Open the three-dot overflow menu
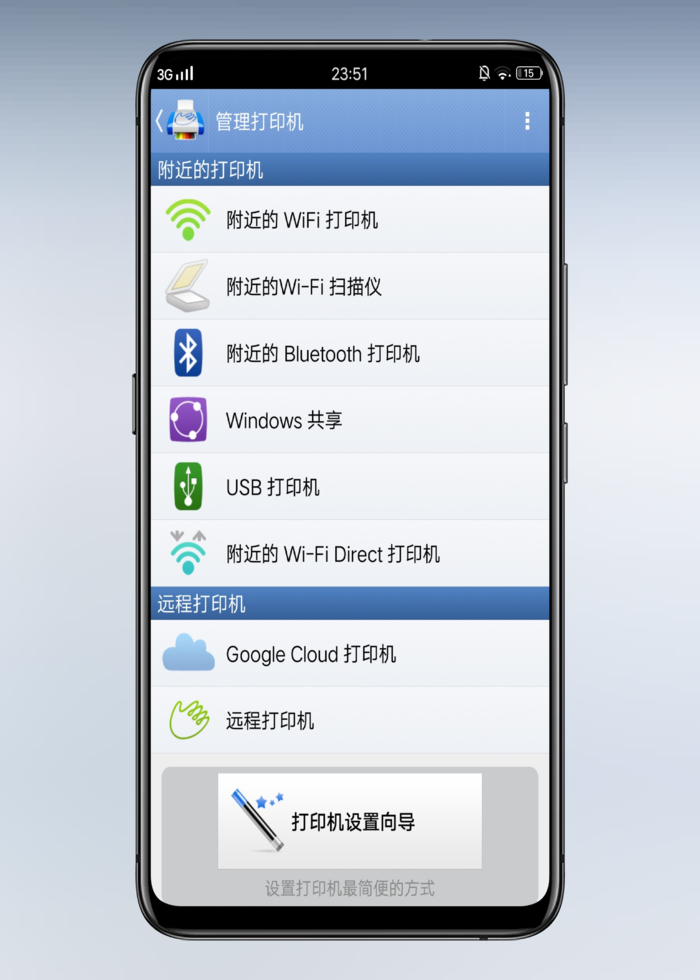Screen dimensions: 700x980 pos(527,121)
